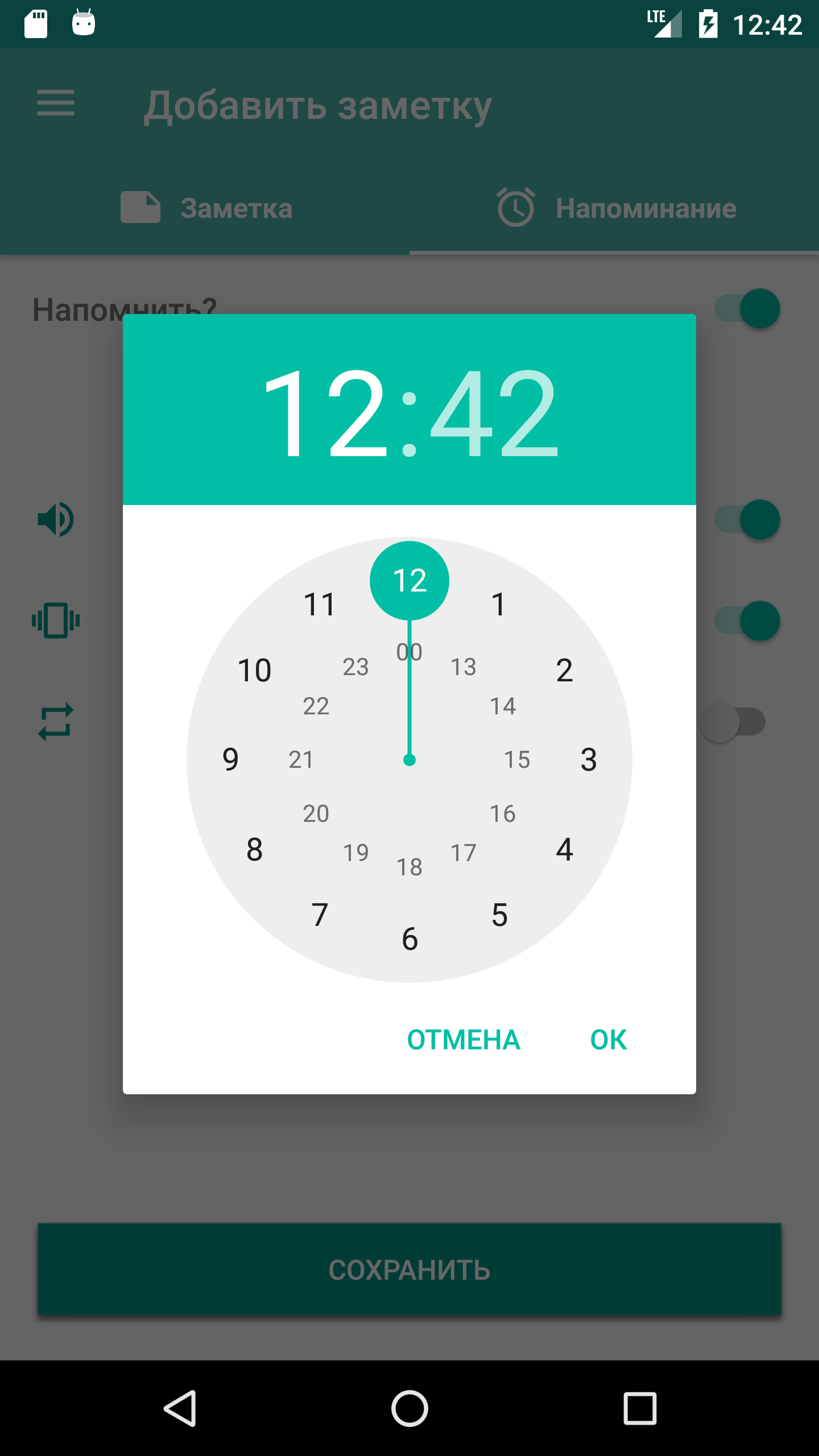Choose hour 14 on inner ring

point(503,706)
